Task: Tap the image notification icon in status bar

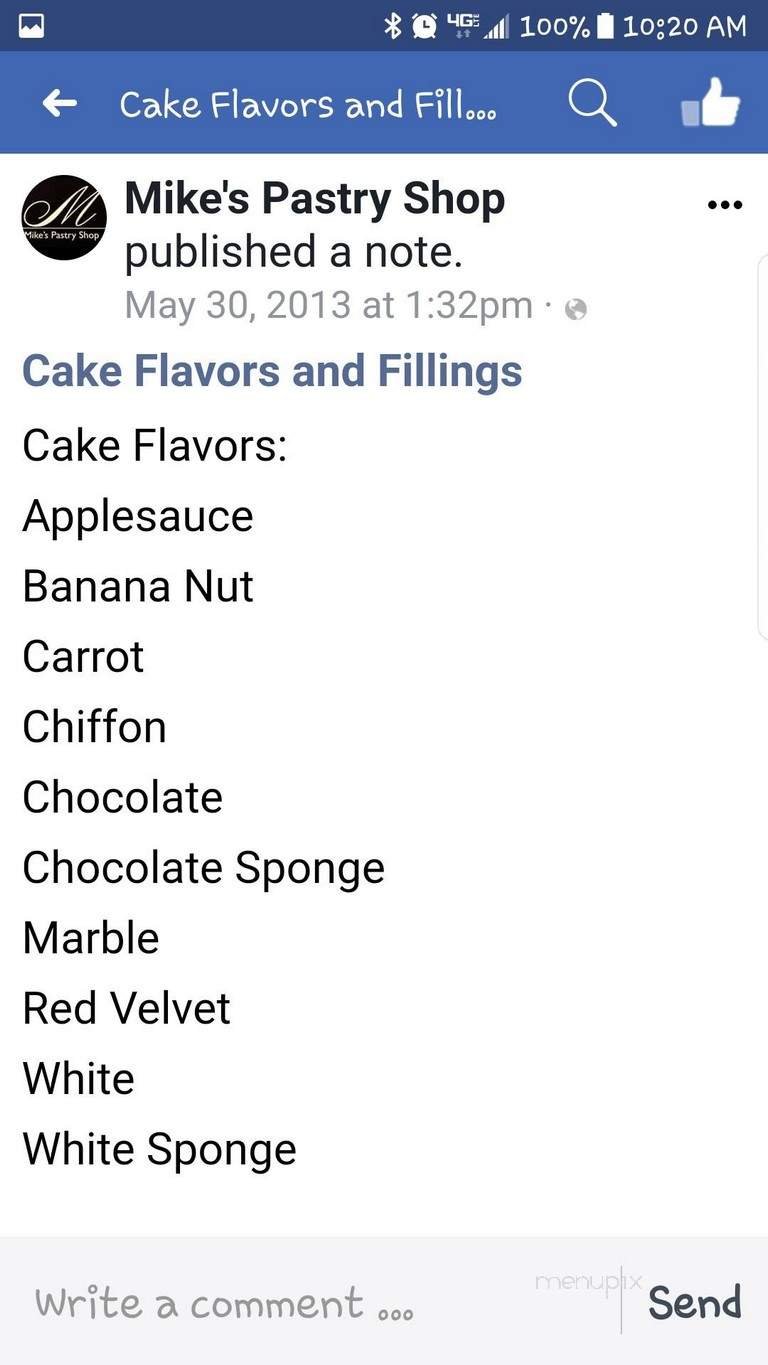Action: (x=33, y=25)
